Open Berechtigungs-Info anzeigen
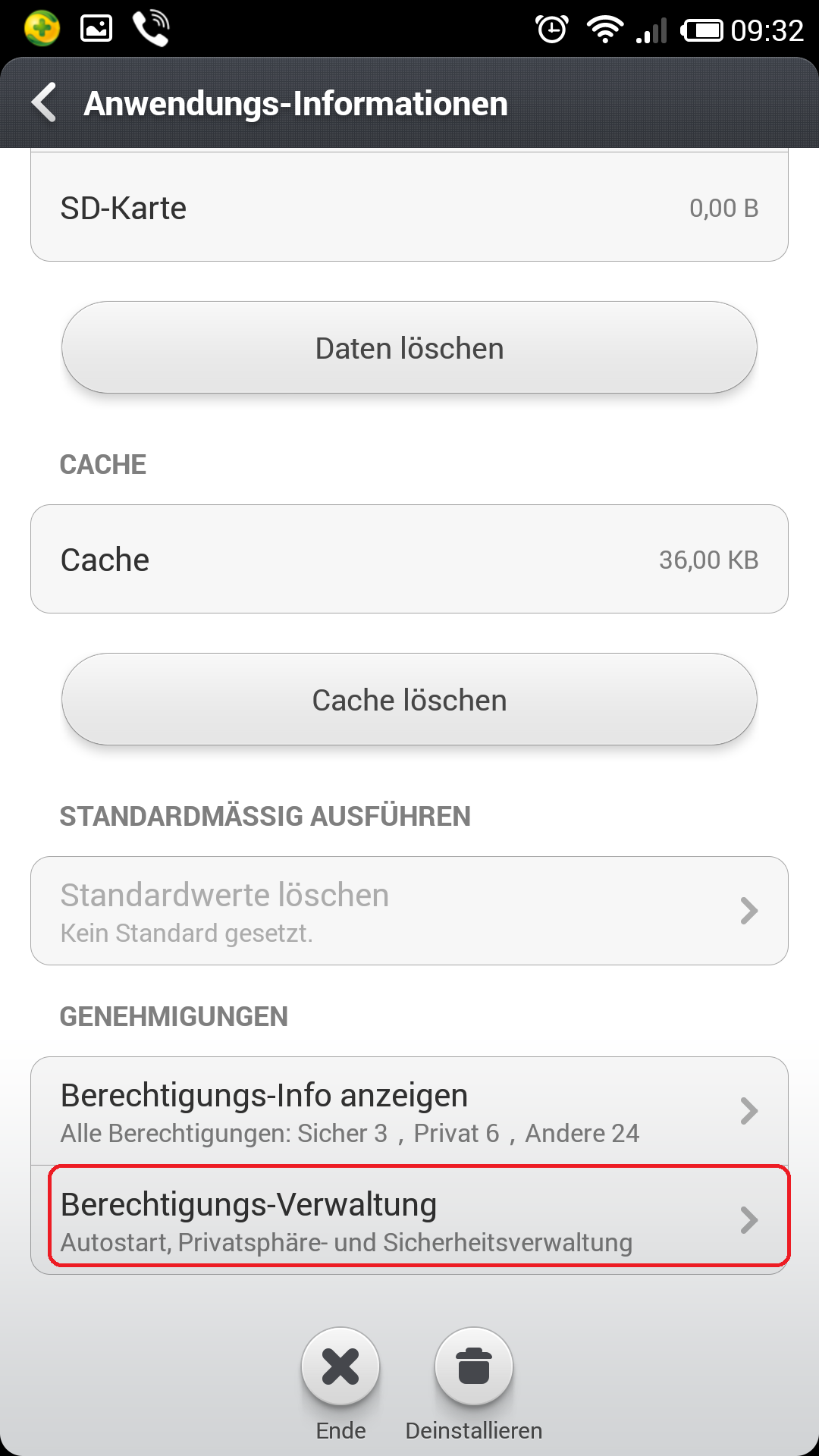The height and width of the screenshot is (1456, 819). coord(409,1111)
